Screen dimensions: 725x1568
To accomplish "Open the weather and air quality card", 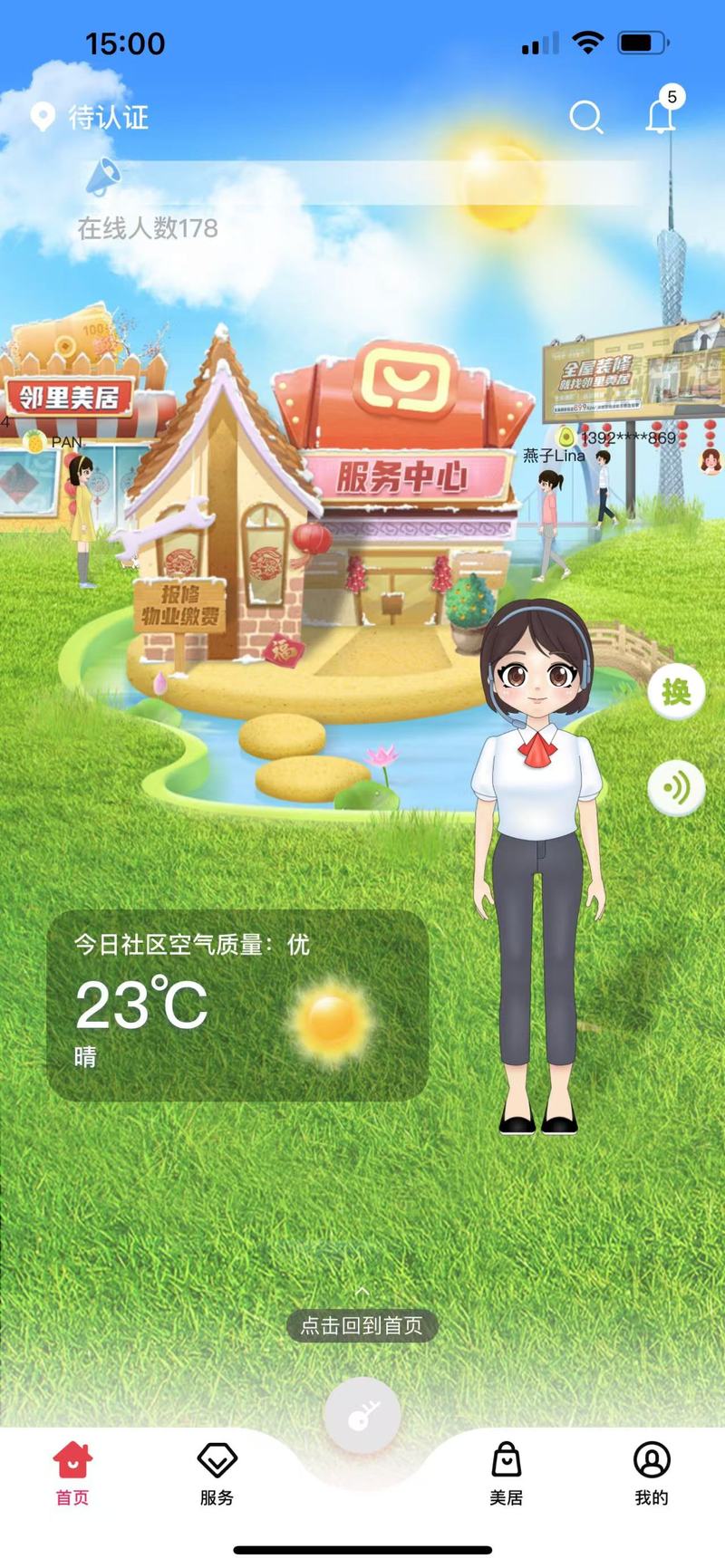I will tap(237, 1005).
